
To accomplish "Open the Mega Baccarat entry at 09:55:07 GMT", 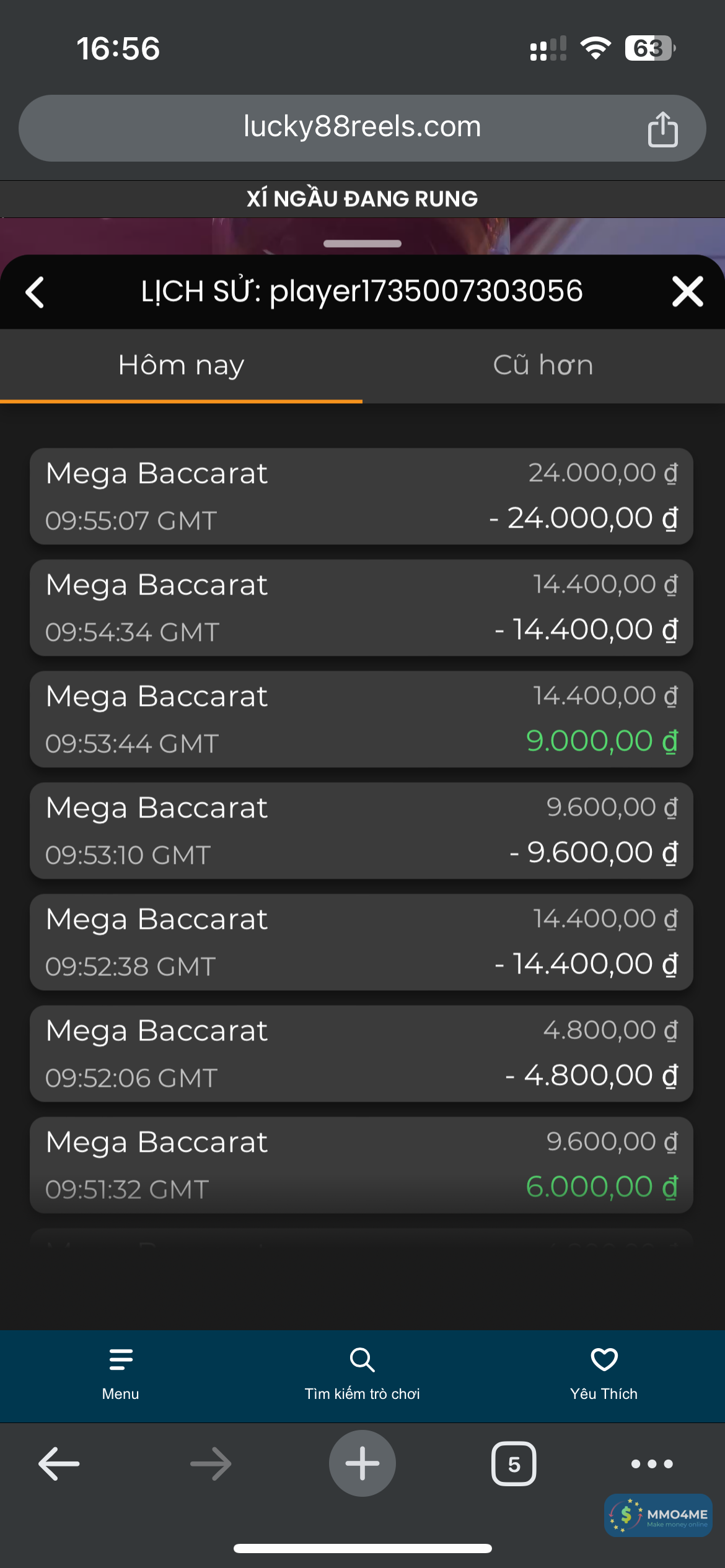I will point(361,496).
